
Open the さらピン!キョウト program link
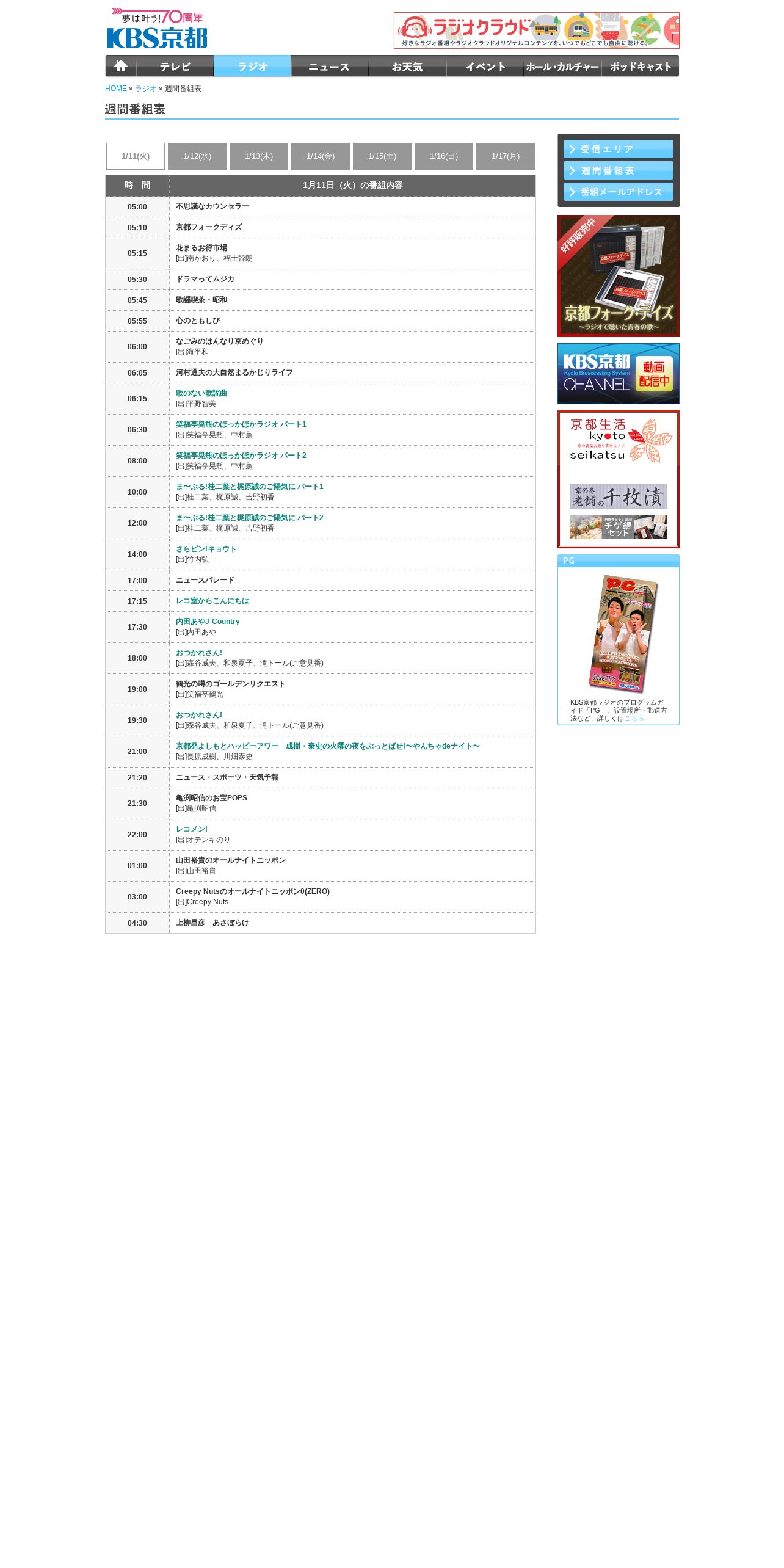pos(206,549)
